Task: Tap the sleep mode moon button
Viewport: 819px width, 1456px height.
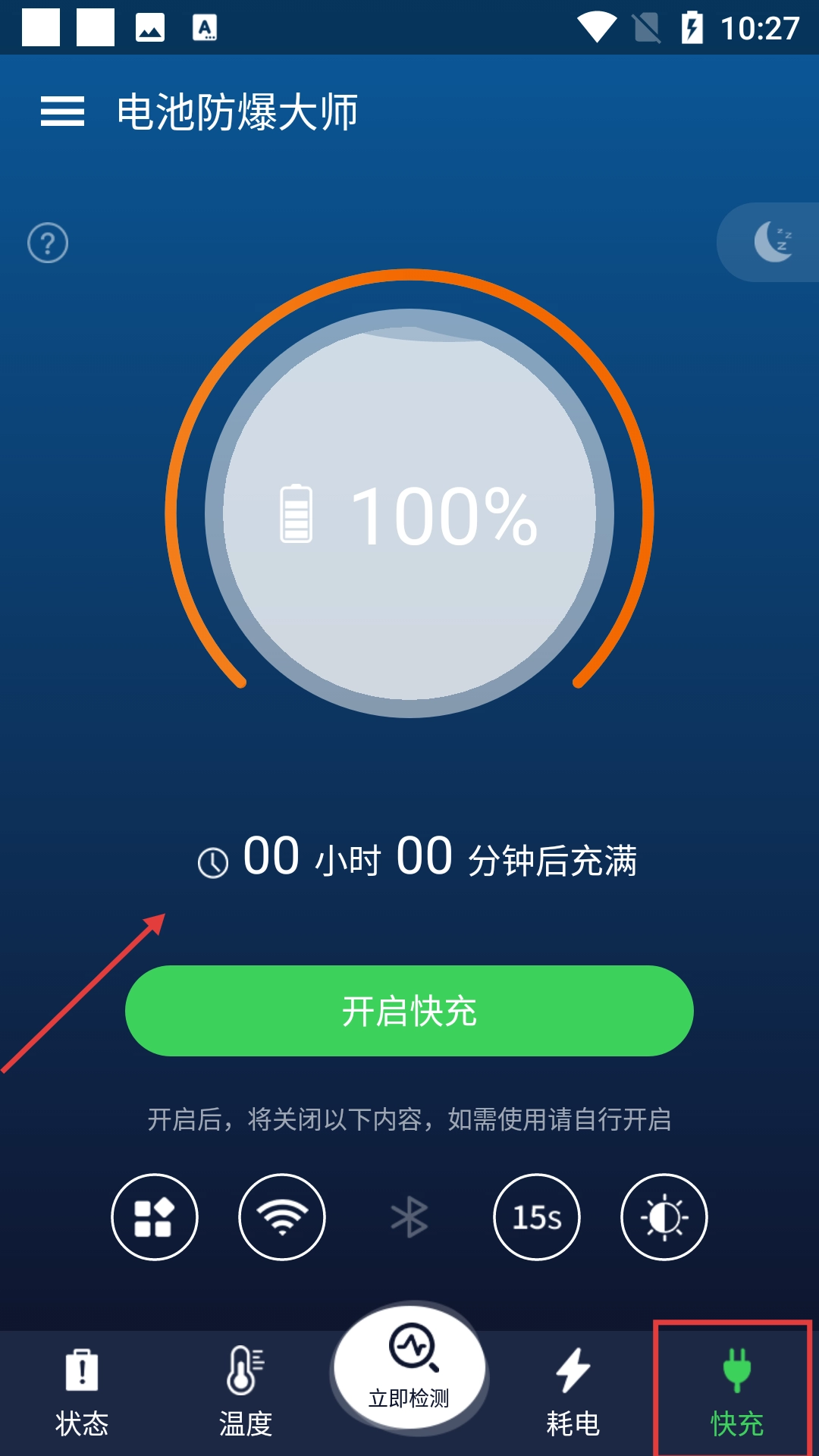Action: point(773,242)
